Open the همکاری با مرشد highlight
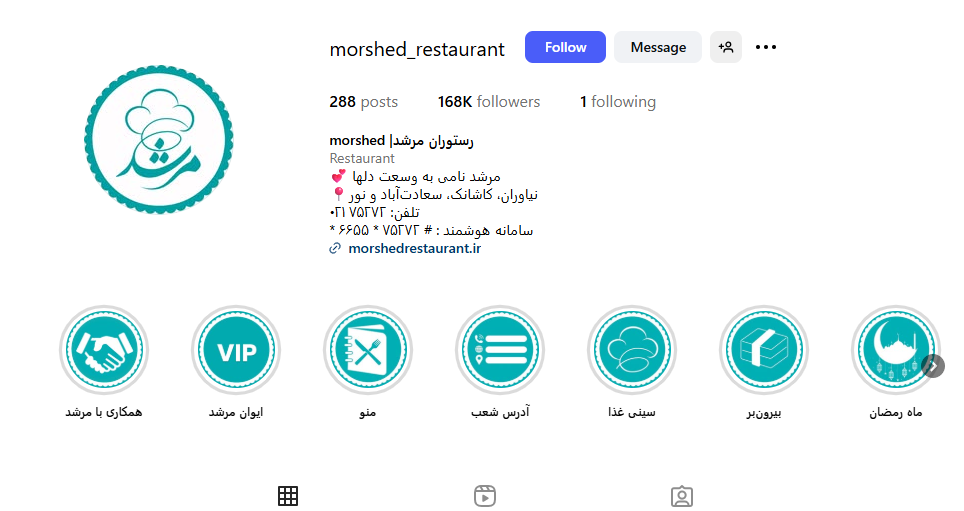 (x=104, y=350)
